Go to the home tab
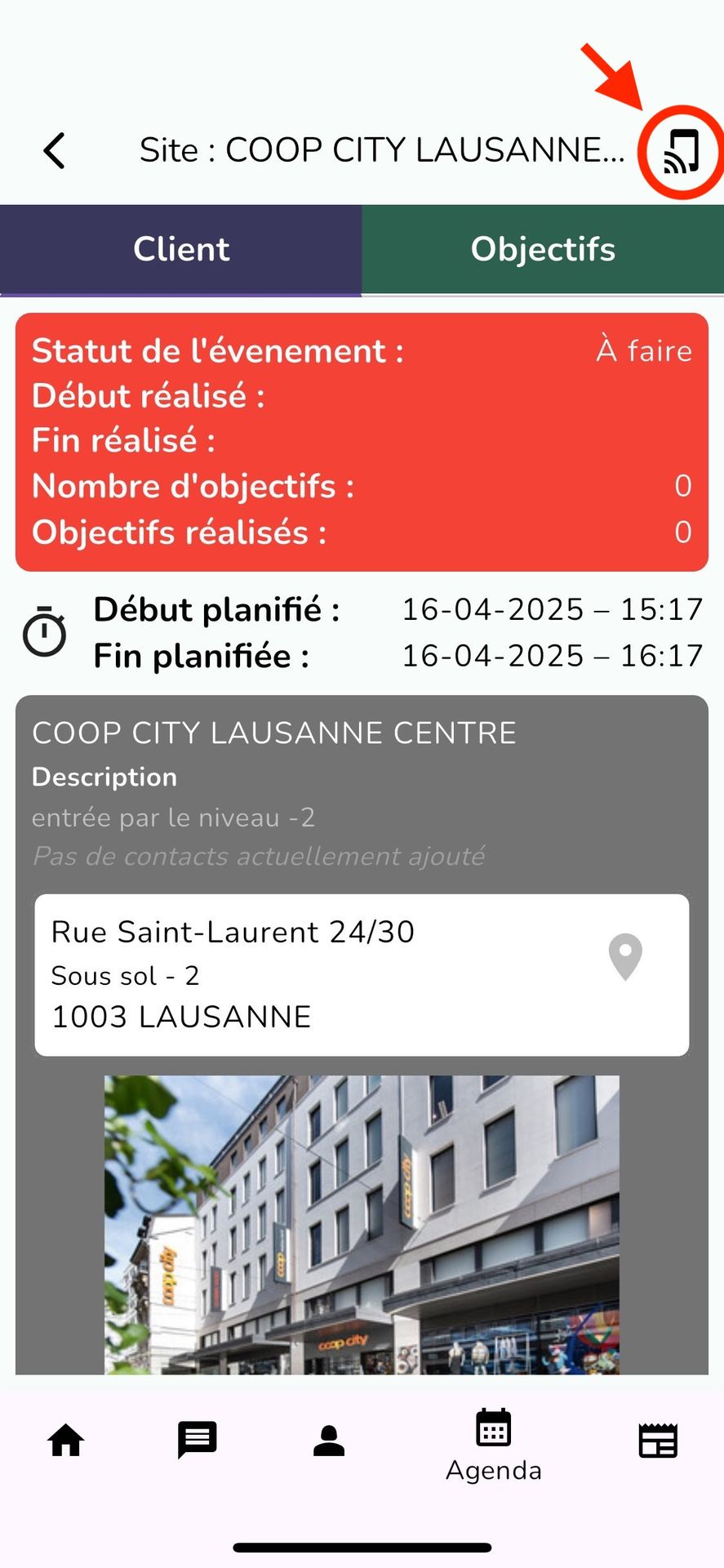 [66, 1441]
